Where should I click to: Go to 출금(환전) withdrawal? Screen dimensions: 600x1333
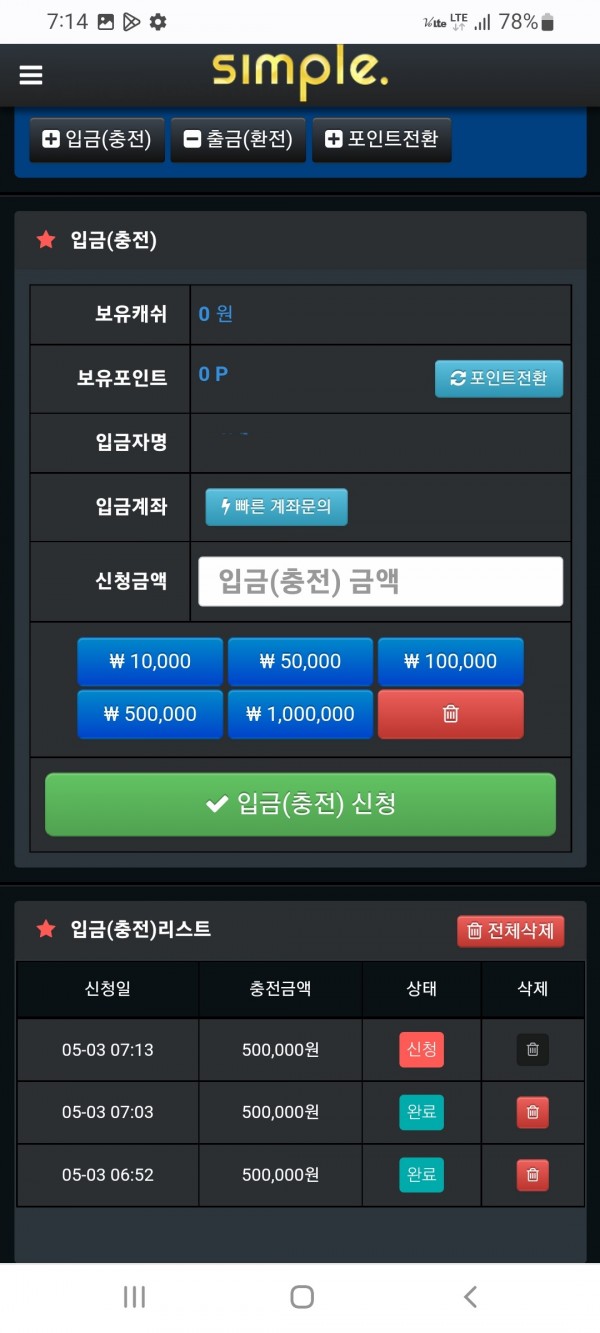[238, 140]
